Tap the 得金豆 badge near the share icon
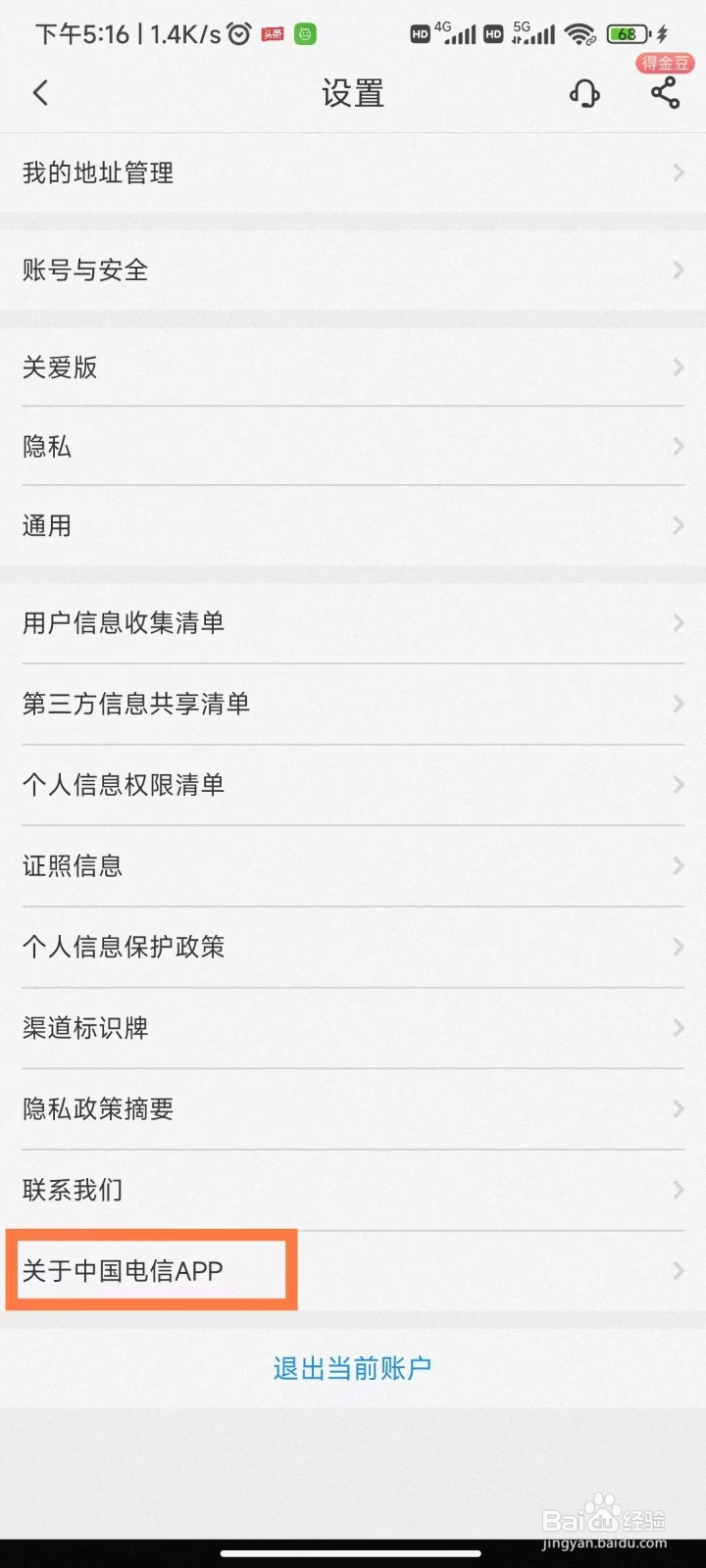 pos(664,63)
